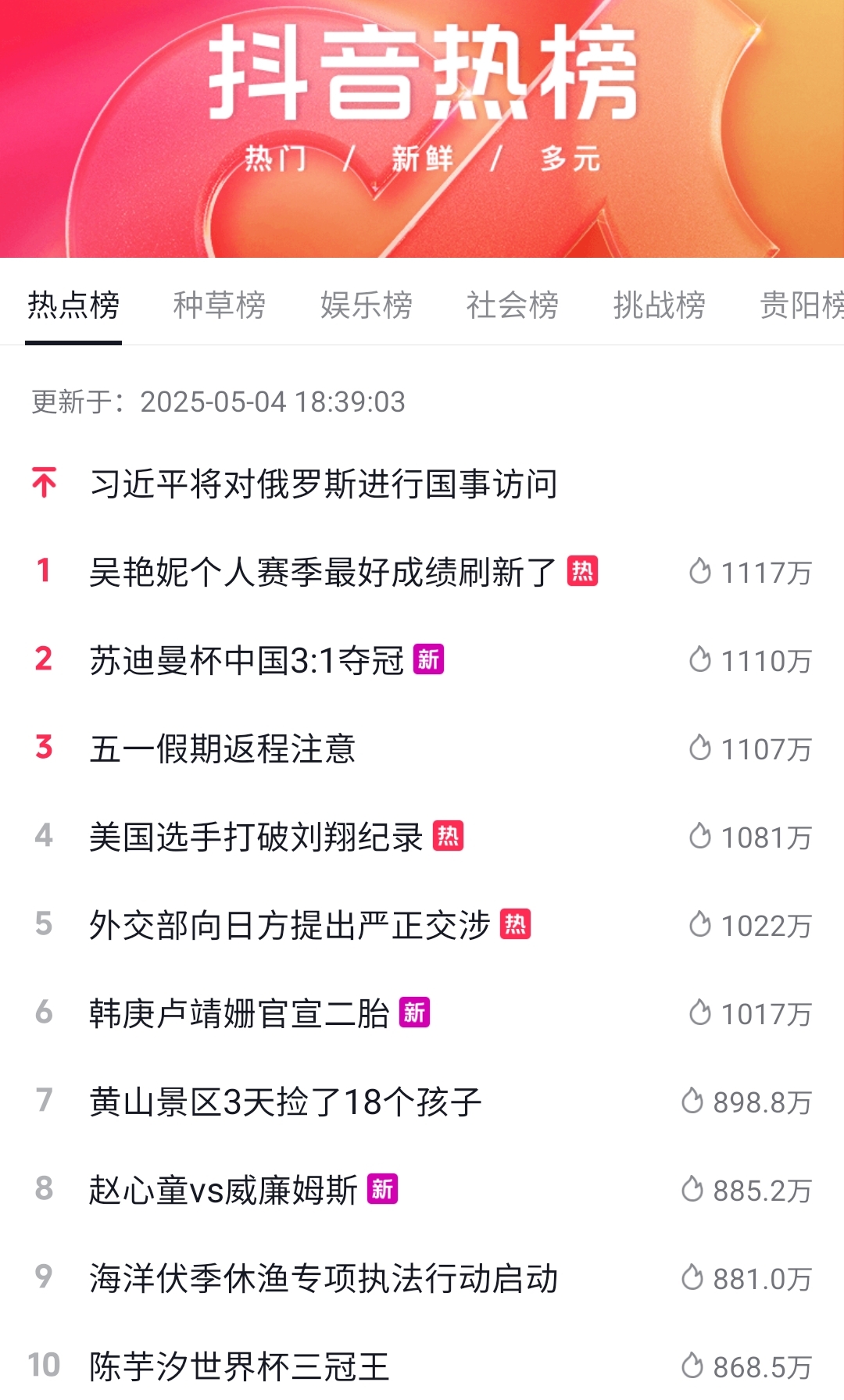Select the 社会榜 tab
This screenshot has width=844, height=1400.
512,305
